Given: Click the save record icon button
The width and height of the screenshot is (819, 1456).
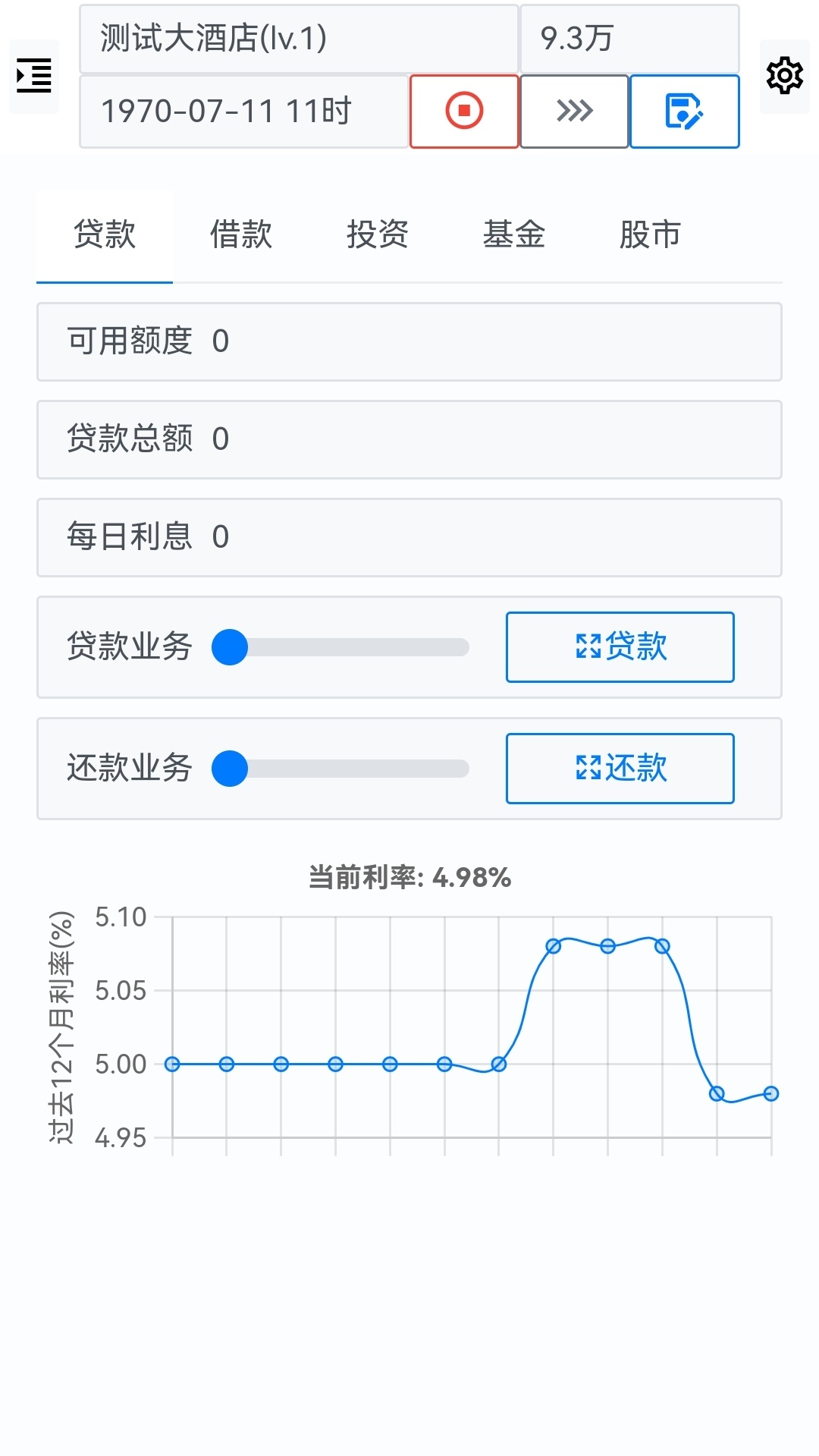Looking at the screenshot, I should [683, 110].
